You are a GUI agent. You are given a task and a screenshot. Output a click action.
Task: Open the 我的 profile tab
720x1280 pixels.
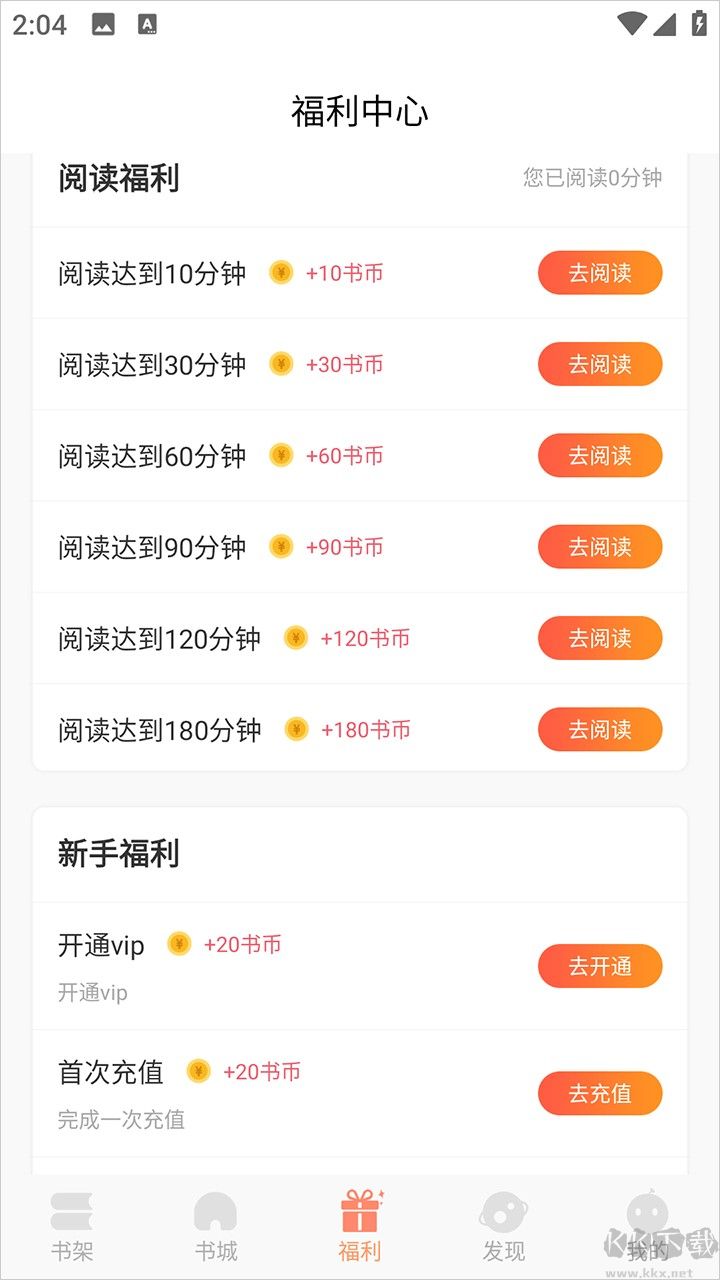[647, 1225]
